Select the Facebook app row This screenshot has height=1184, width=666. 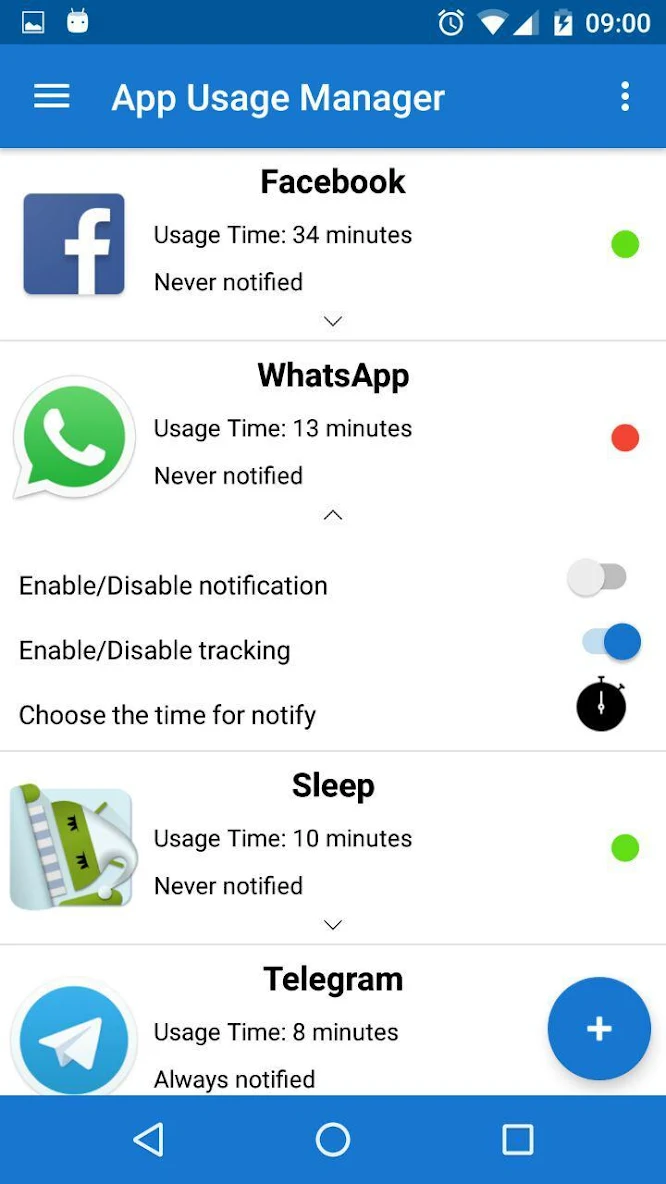coord(333,245)
